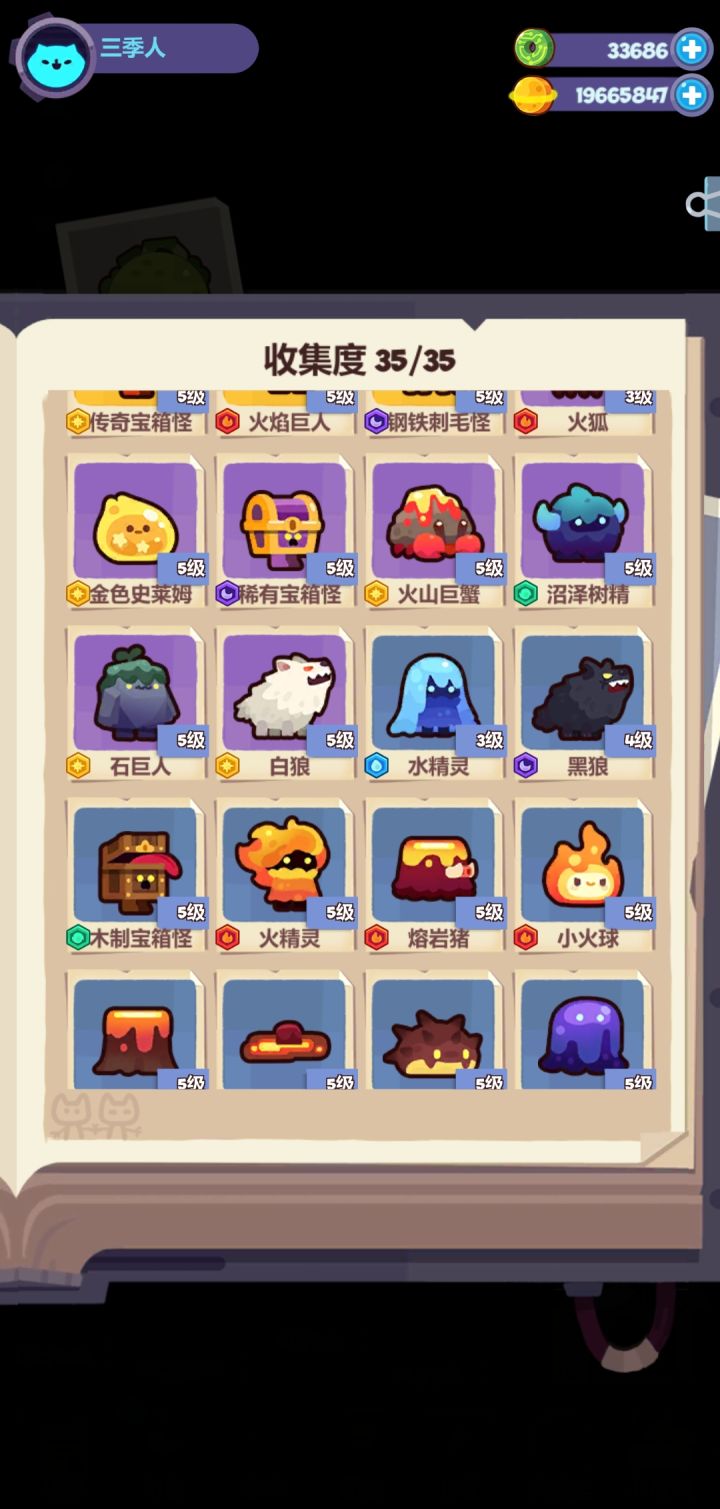This screenshot has height=1509, width=720.
Task: Tap the paperclip icon on right edge
Action: pos(703,199)
